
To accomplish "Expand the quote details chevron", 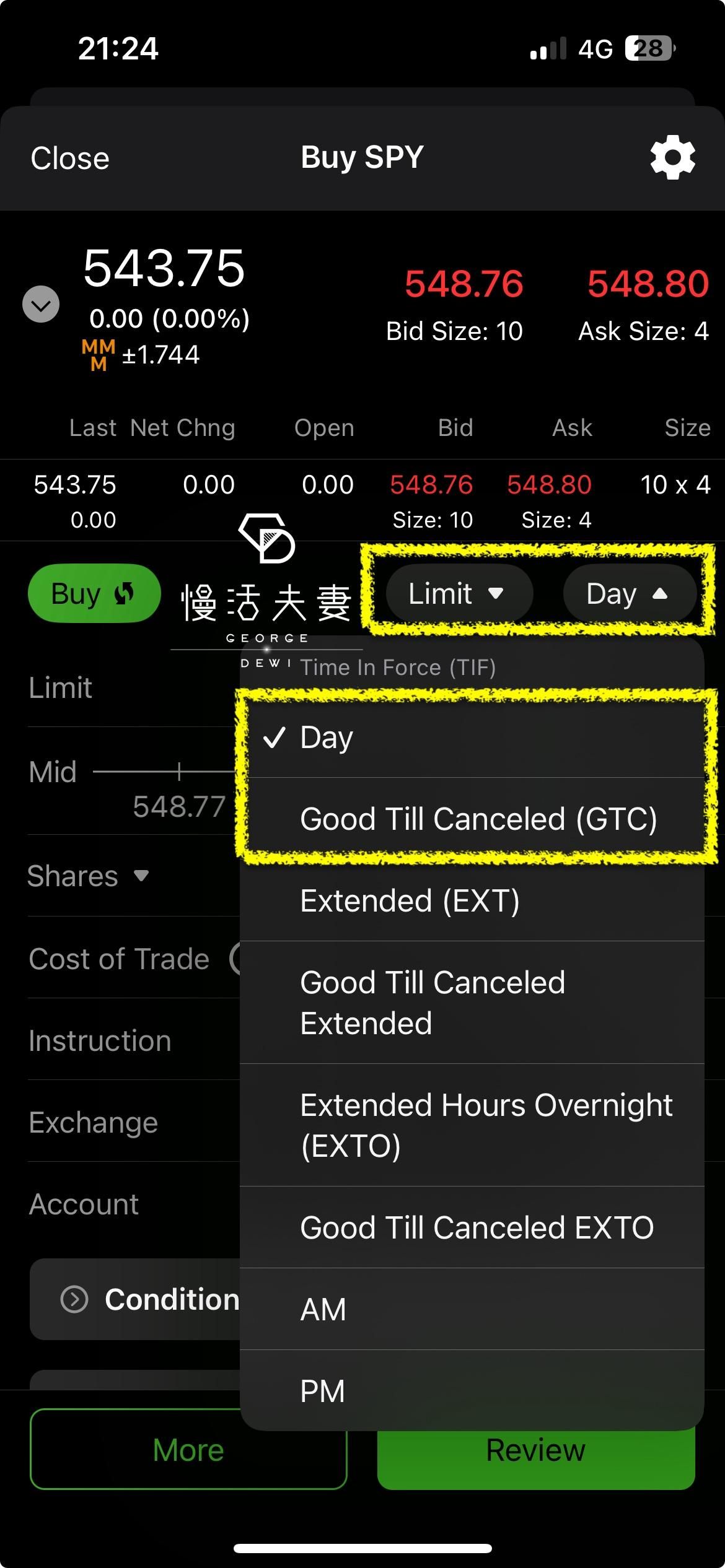I will point(41,305).
